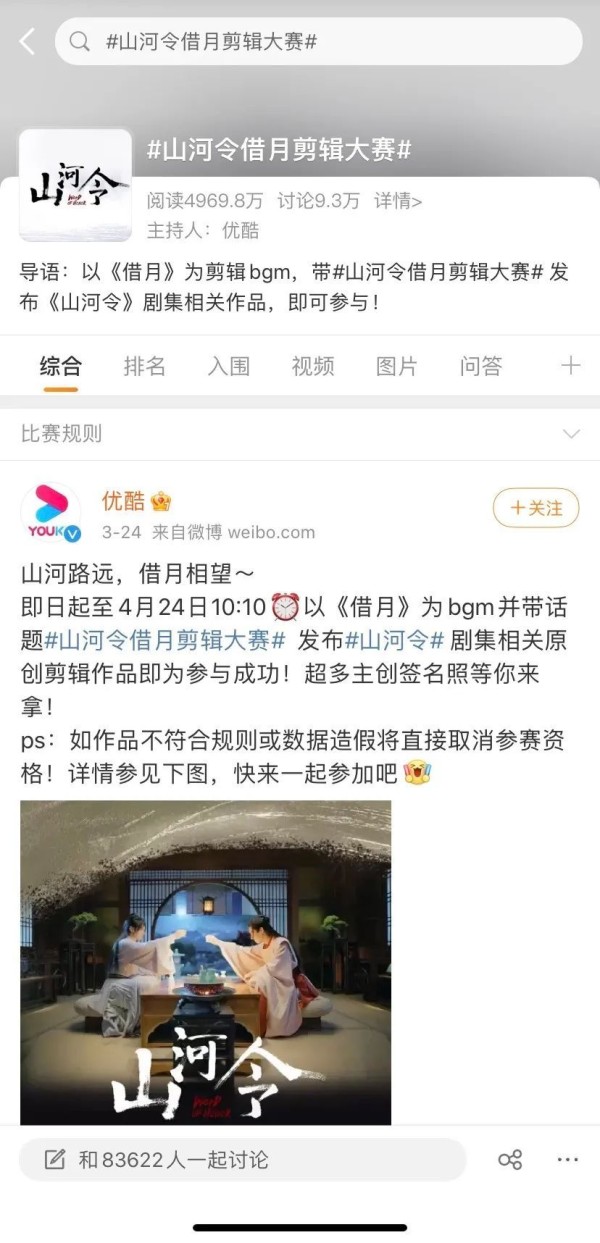Open the topic 详情> link
Viewport: 600px width, 1243px height.
click(x=398, y=201)
